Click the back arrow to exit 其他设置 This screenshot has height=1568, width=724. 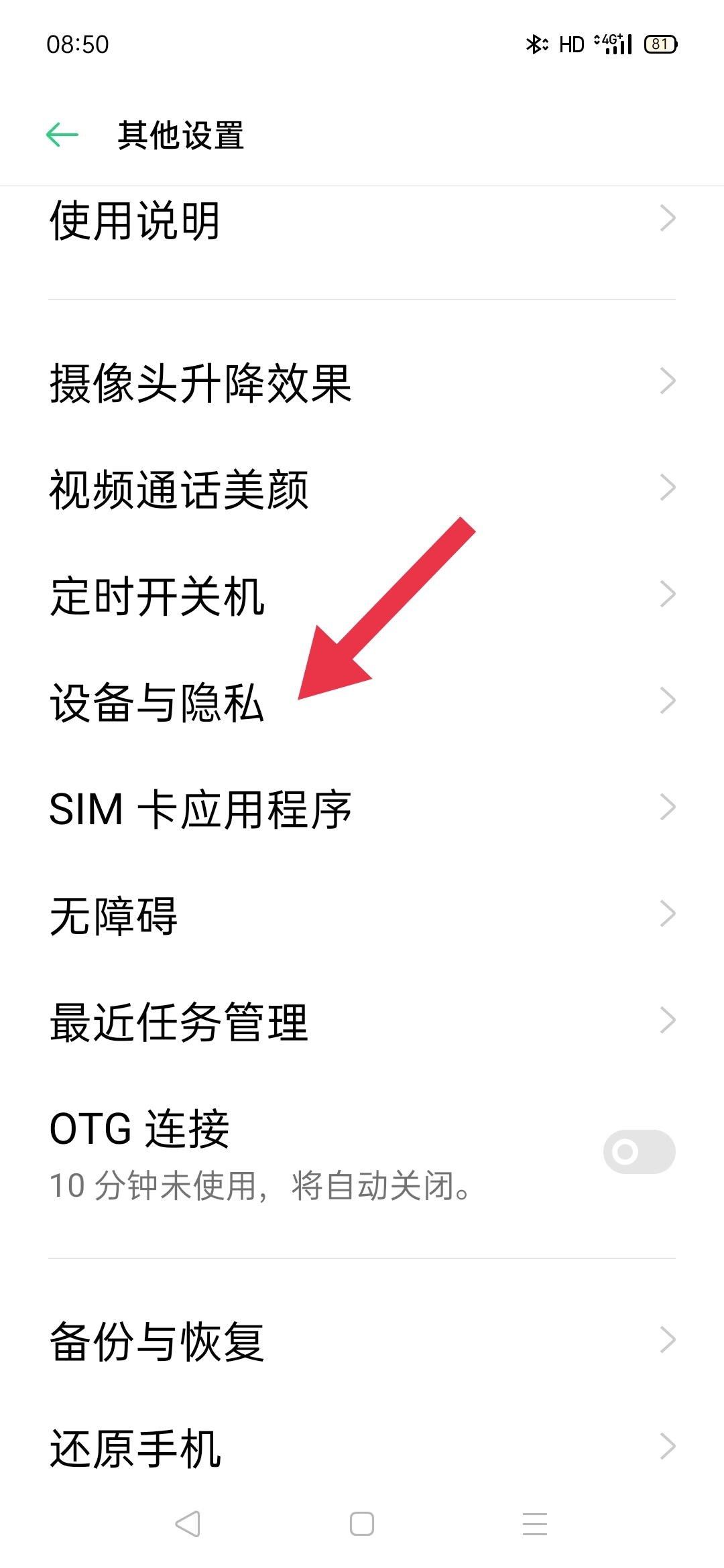point(62,134)
